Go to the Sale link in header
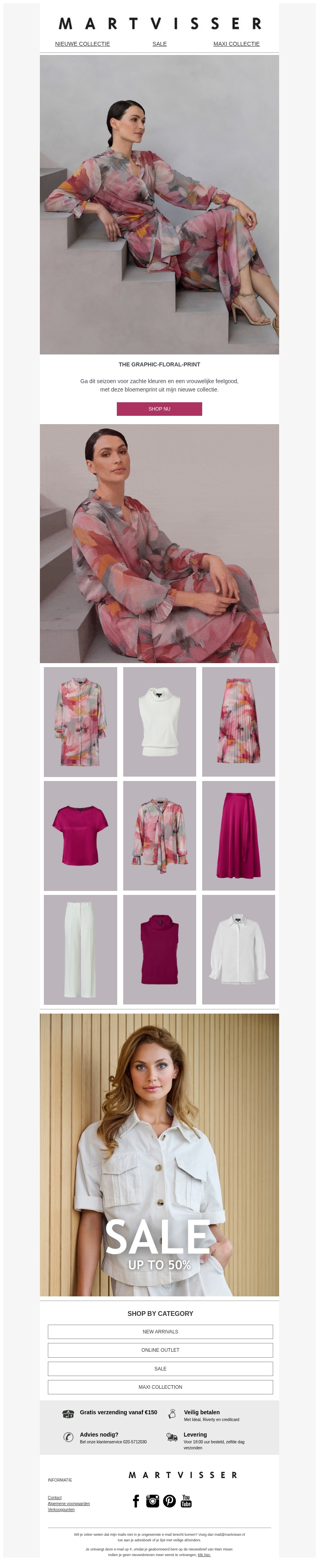This screenshot has height=1568, width=319. [159, 44]
